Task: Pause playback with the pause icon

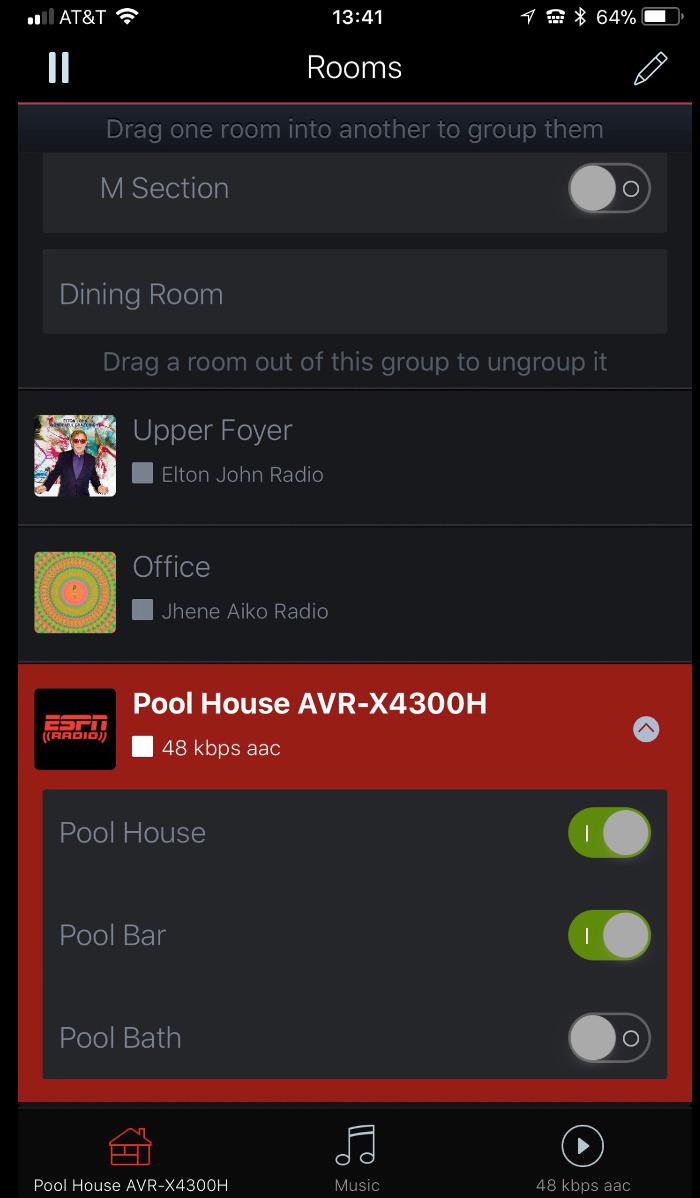Action: point(59,67)
